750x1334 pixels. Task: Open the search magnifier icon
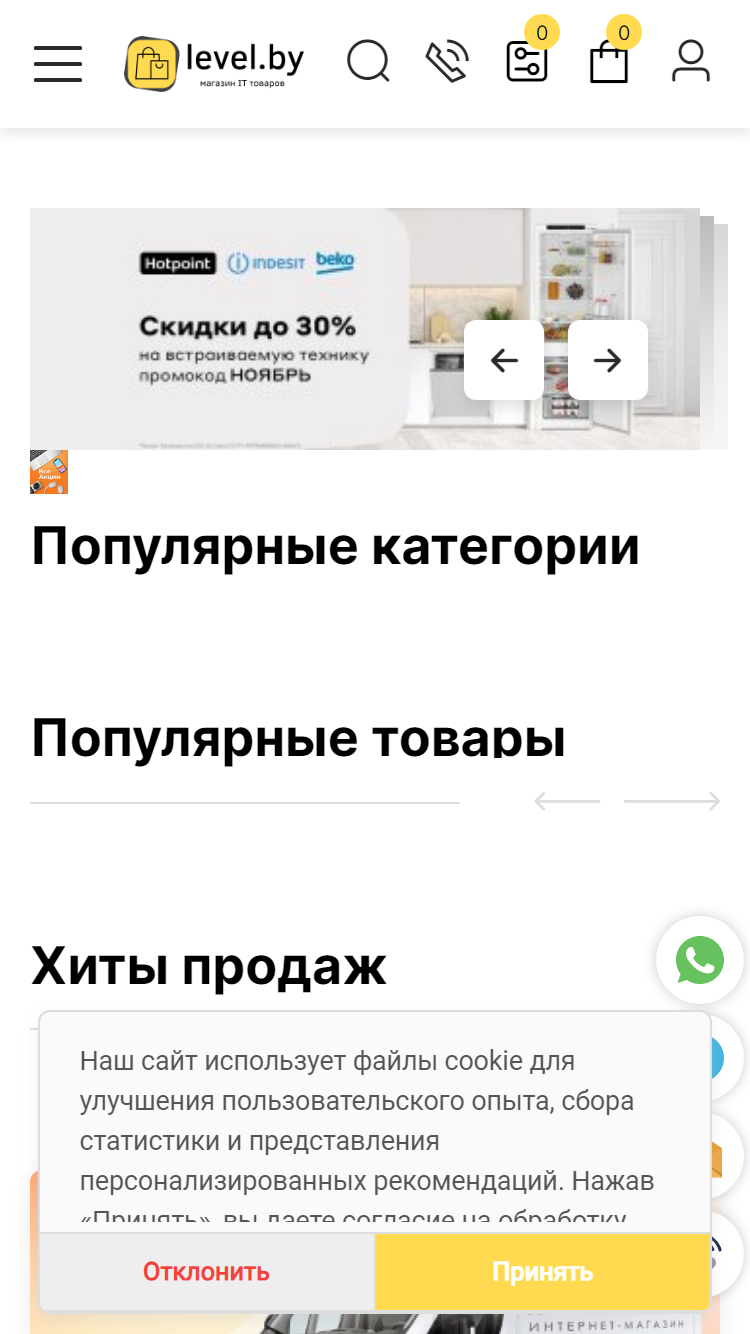(368, 62)
